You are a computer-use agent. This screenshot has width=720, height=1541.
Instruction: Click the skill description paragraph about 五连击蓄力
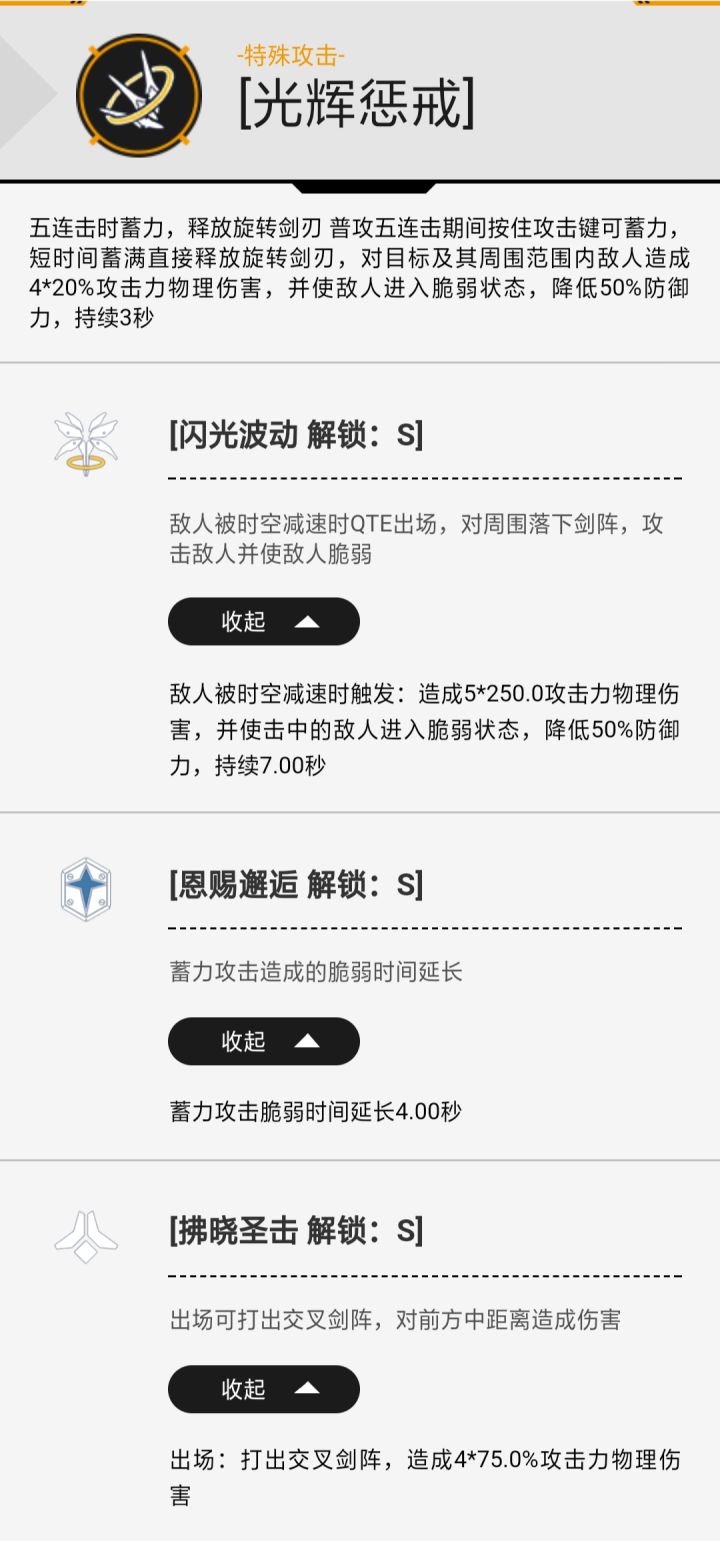click(360, 265)
